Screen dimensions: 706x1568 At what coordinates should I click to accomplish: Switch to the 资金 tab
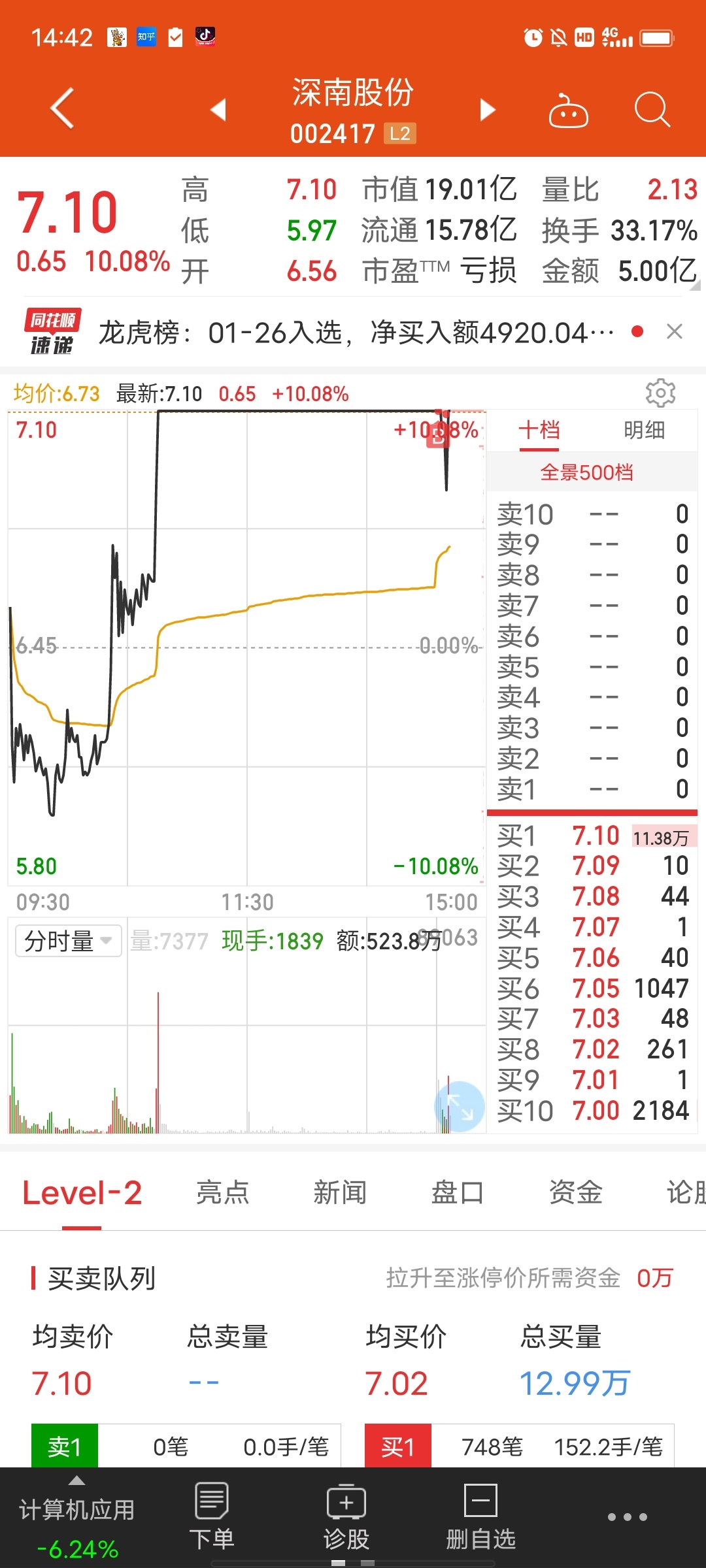(x=575, y=1192)
